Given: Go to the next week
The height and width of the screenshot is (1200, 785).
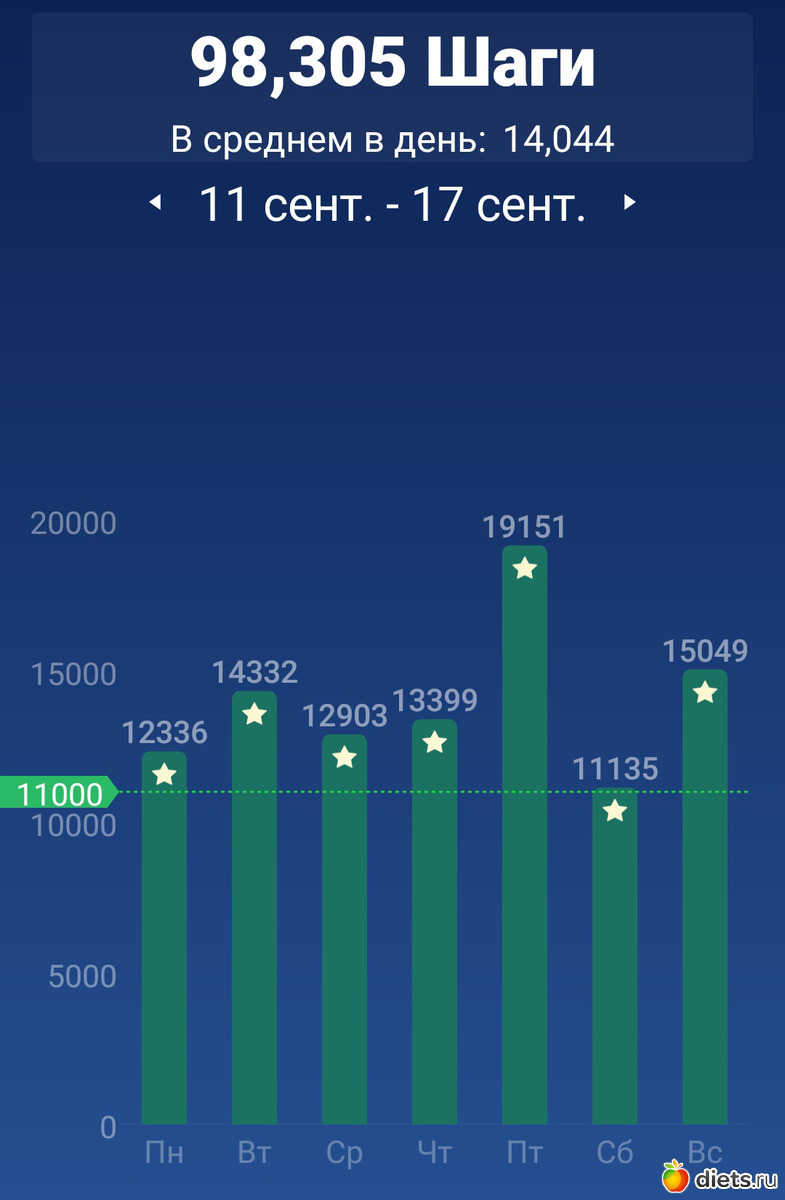Looking at the screenshot, I should 629,203.
